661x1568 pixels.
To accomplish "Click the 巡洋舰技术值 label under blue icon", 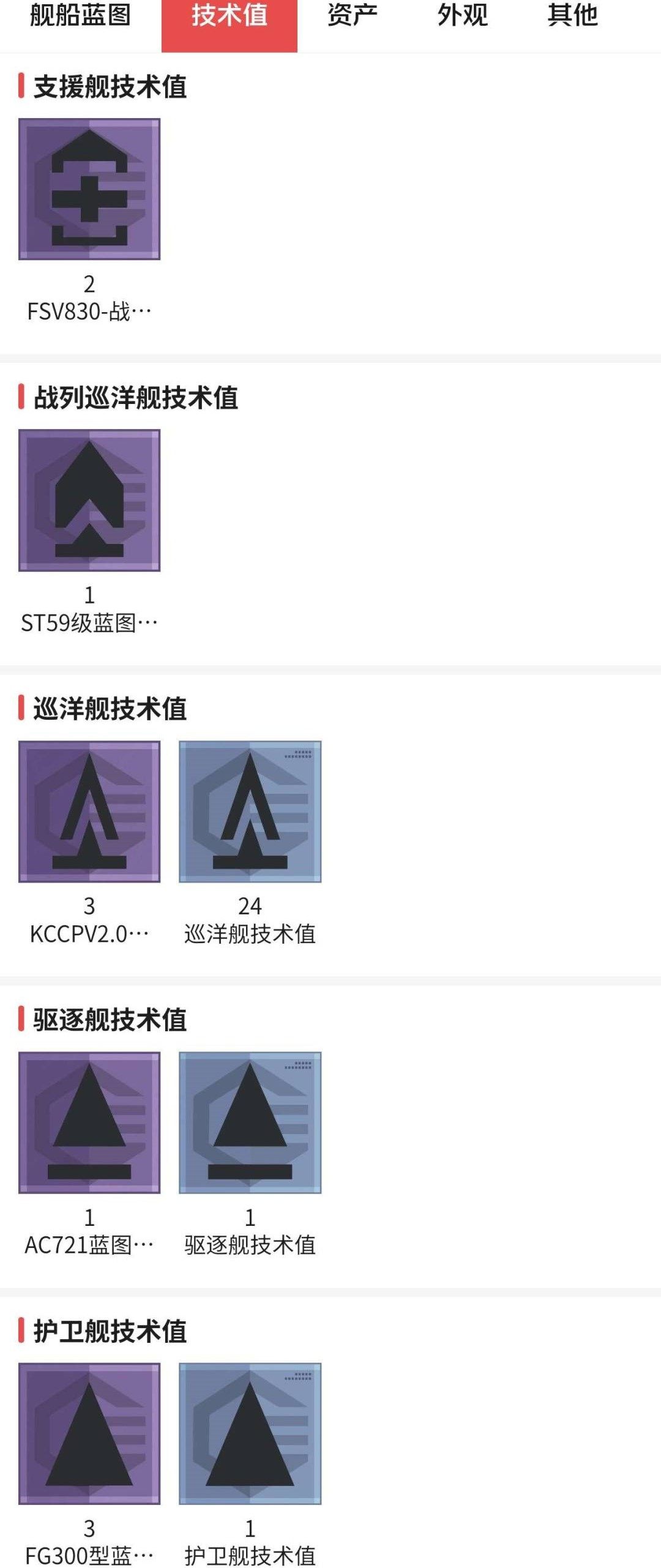I will tap(249, 933).
